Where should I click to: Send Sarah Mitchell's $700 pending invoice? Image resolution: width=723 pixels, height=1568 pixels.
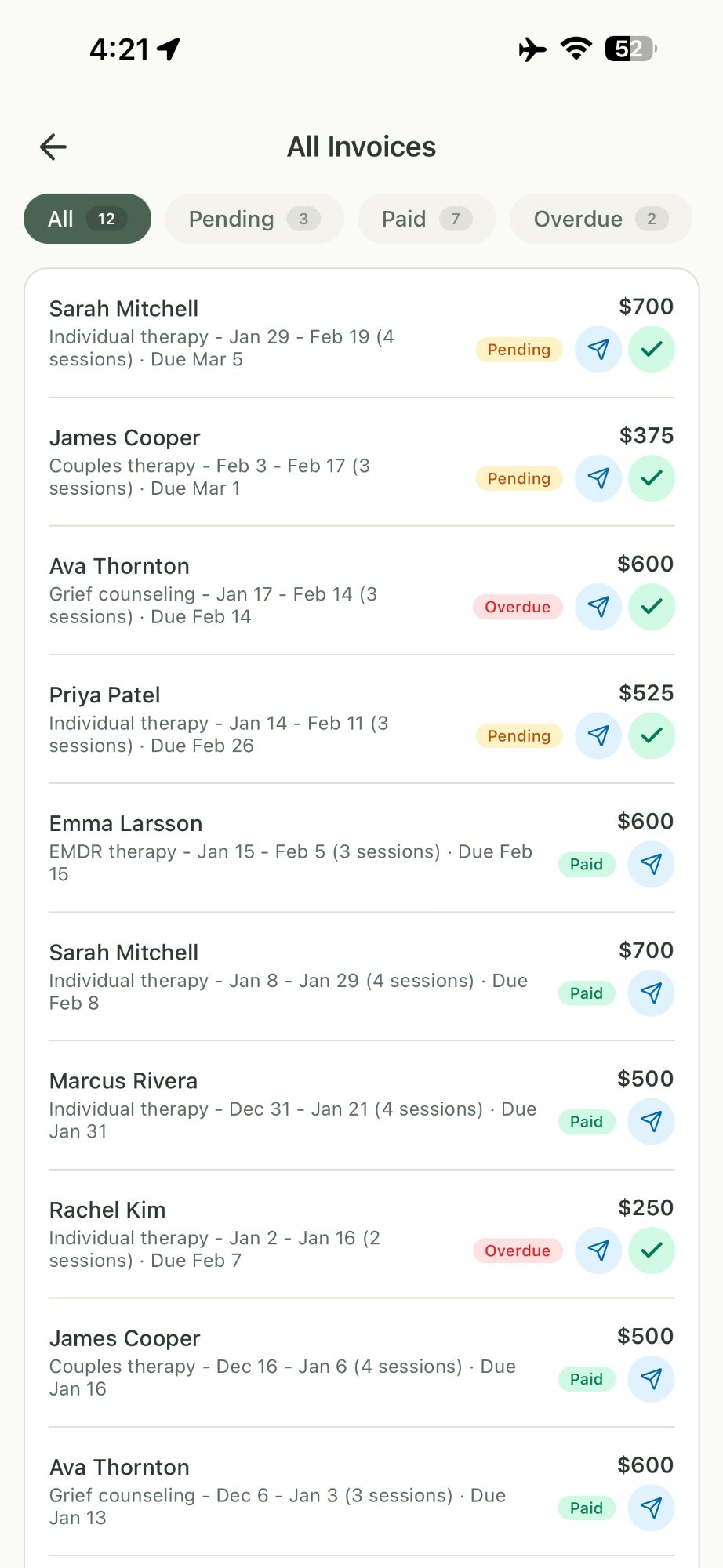pyautogui.click(x=598, y=350)
